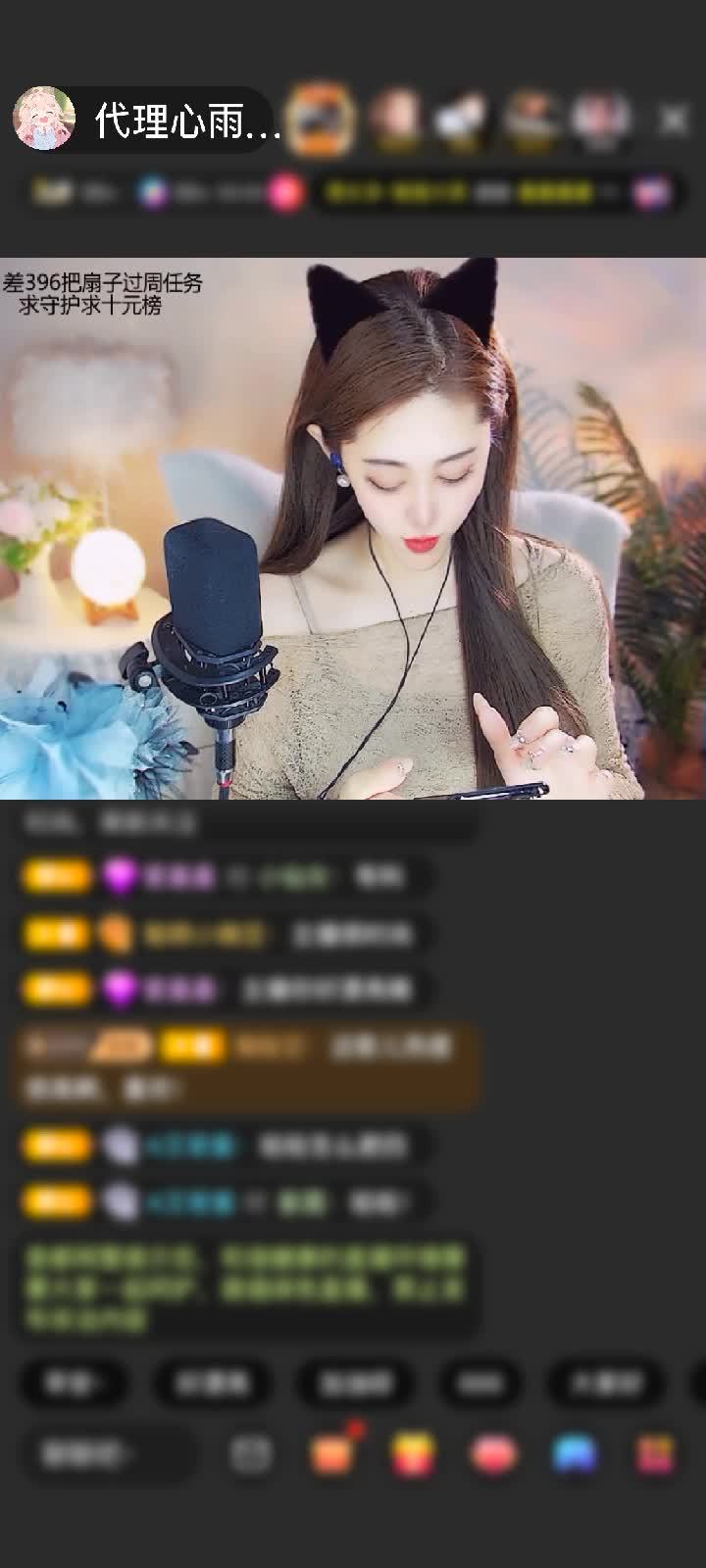706x1568 pixels.
Task: Tap the pink heart icon in bottom bar
Action: pyautogui.click(x=493, y=1454)
